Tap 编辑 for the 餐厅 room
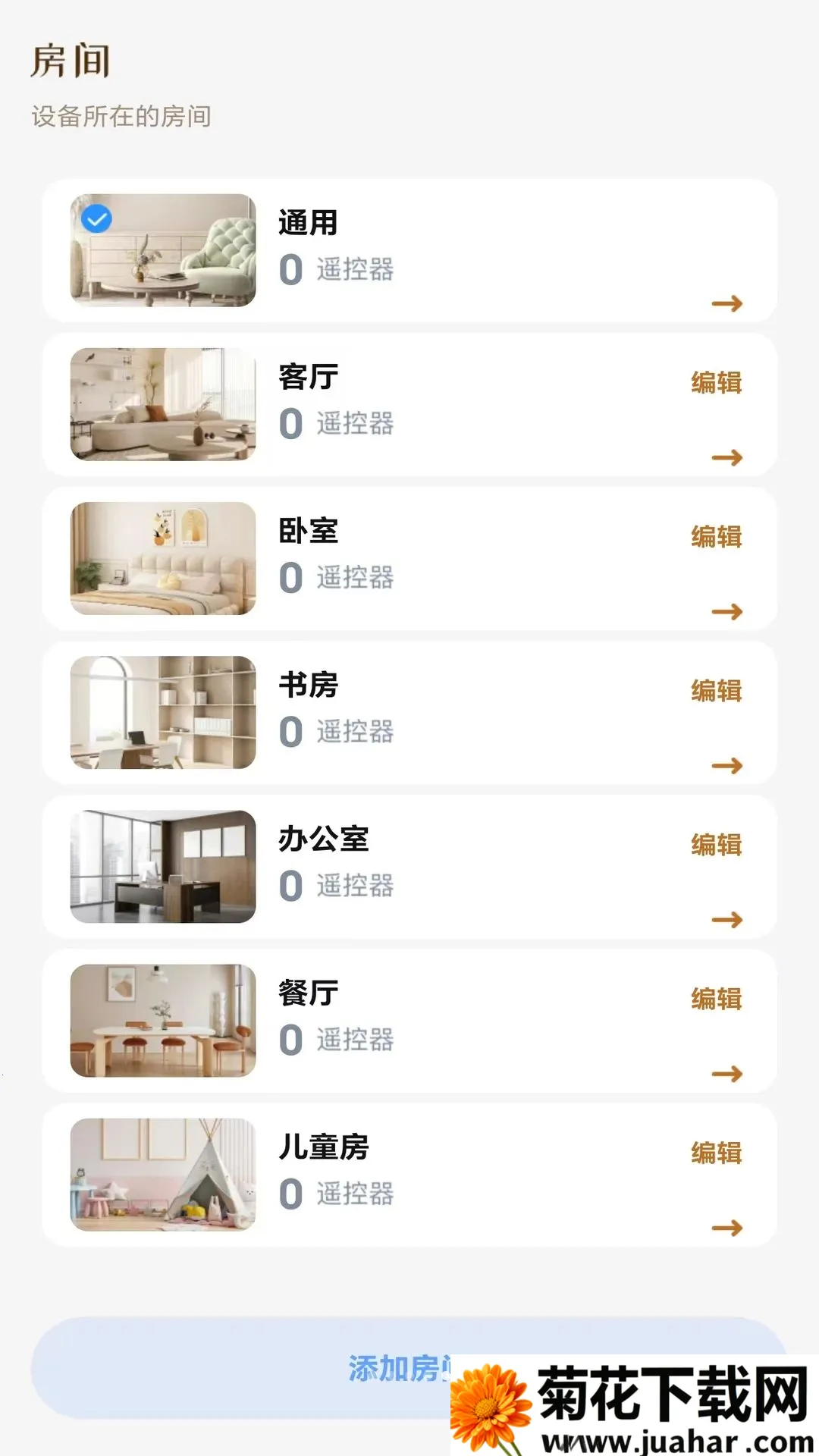Image resolution: width=819 pixels, height=1456 pixels. coord(716,998)
